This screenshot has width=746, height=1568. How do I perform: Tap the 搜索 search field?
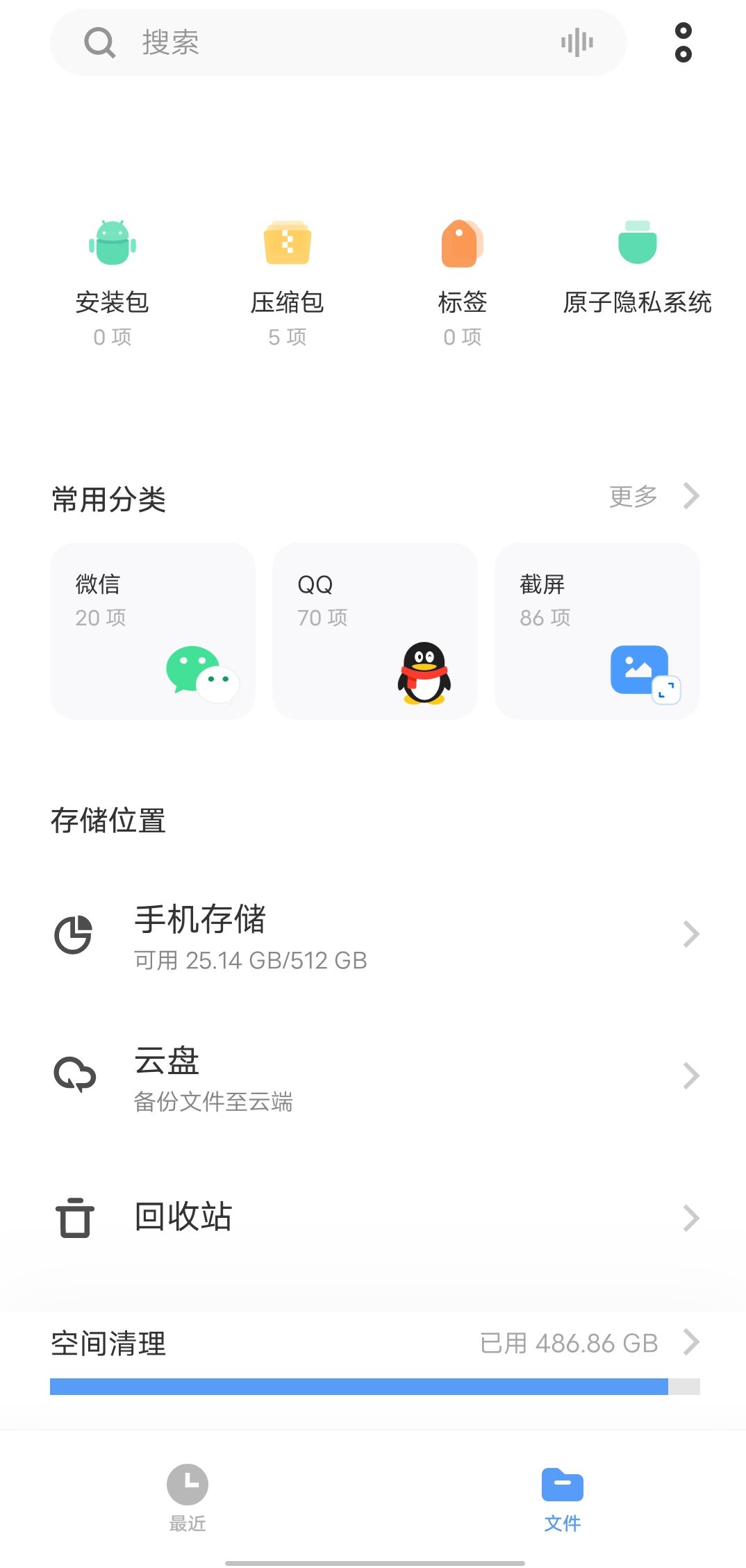[x=338, y=42]
